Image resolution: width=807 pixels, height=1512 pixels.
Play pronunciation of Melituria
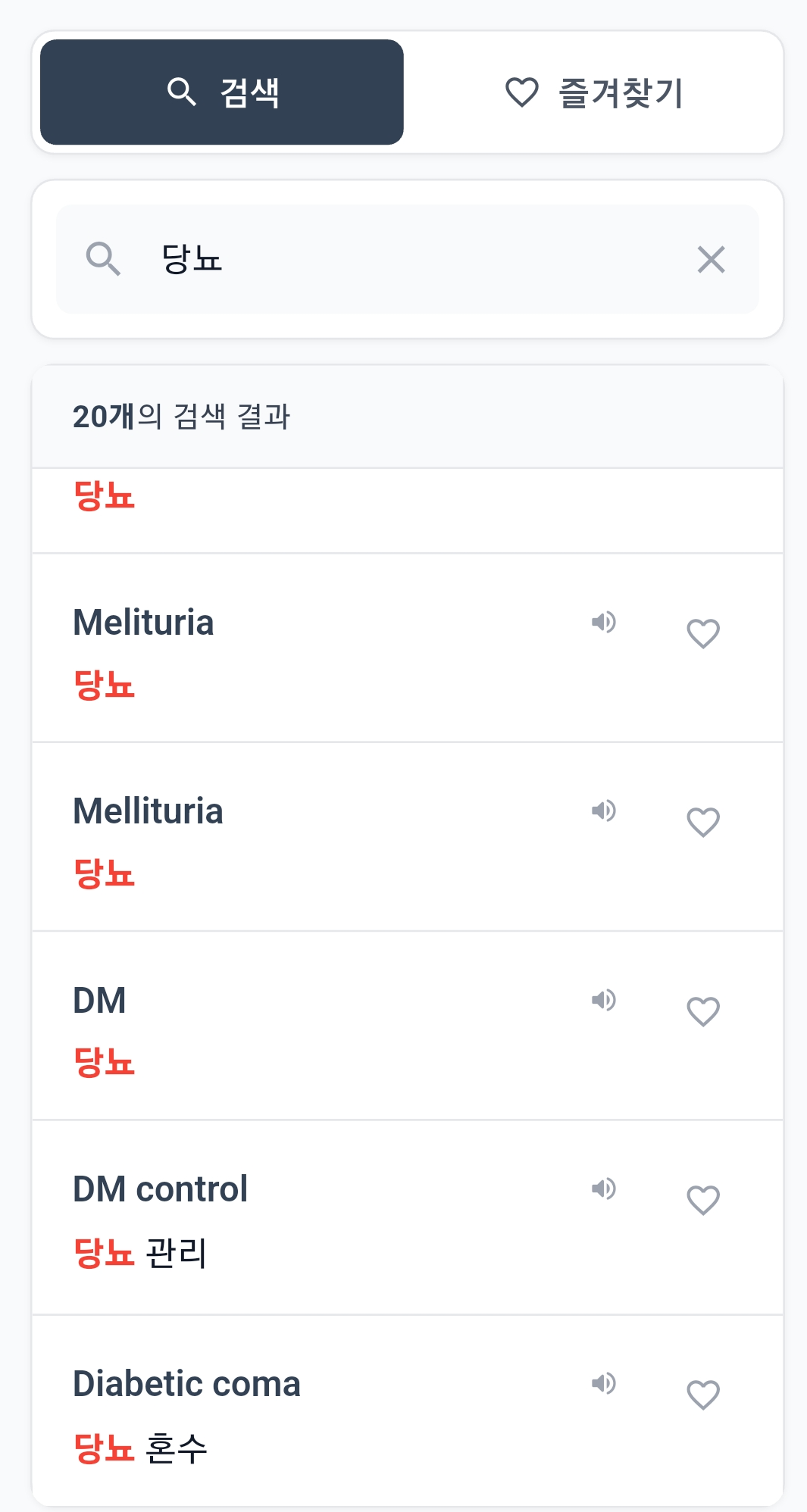click(603, 623)
